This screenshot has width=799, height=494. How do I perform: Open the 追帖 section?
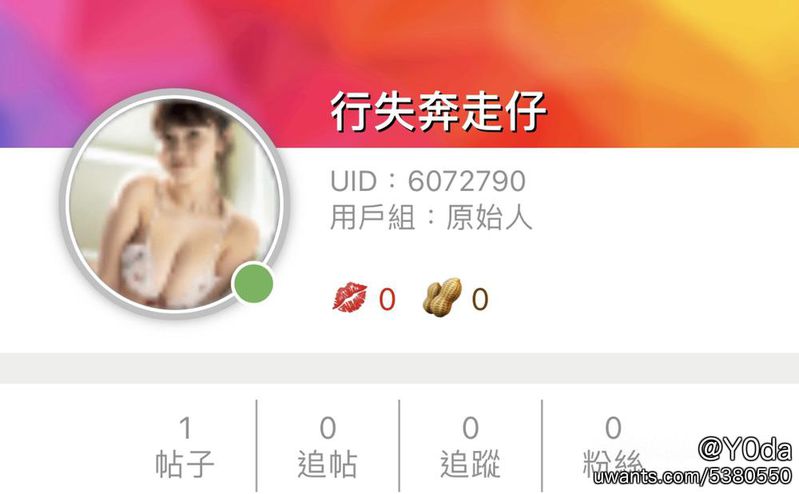(x=327, y=446)
